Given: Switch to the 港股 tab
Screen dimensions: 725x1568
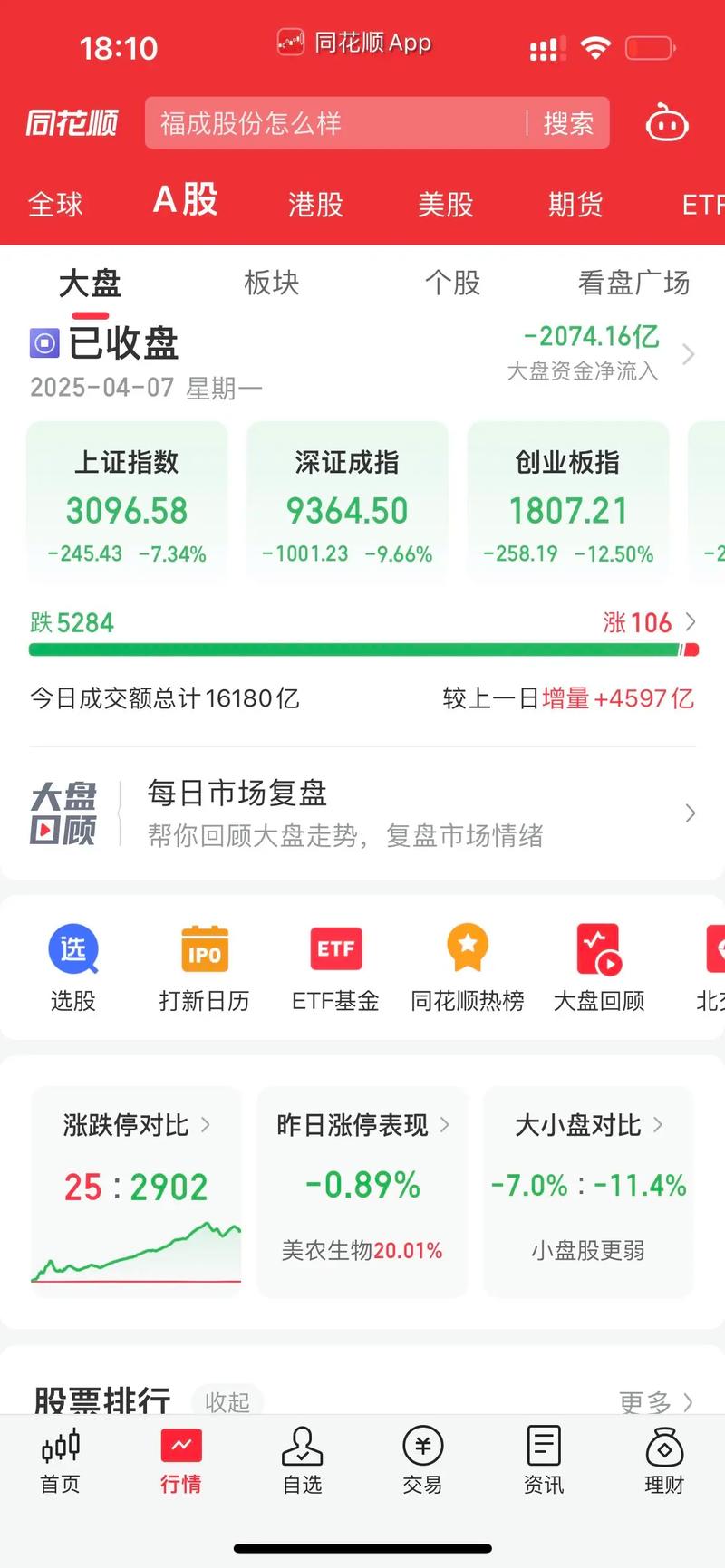Looking at the screenshot, I should (x=314, y=205).
